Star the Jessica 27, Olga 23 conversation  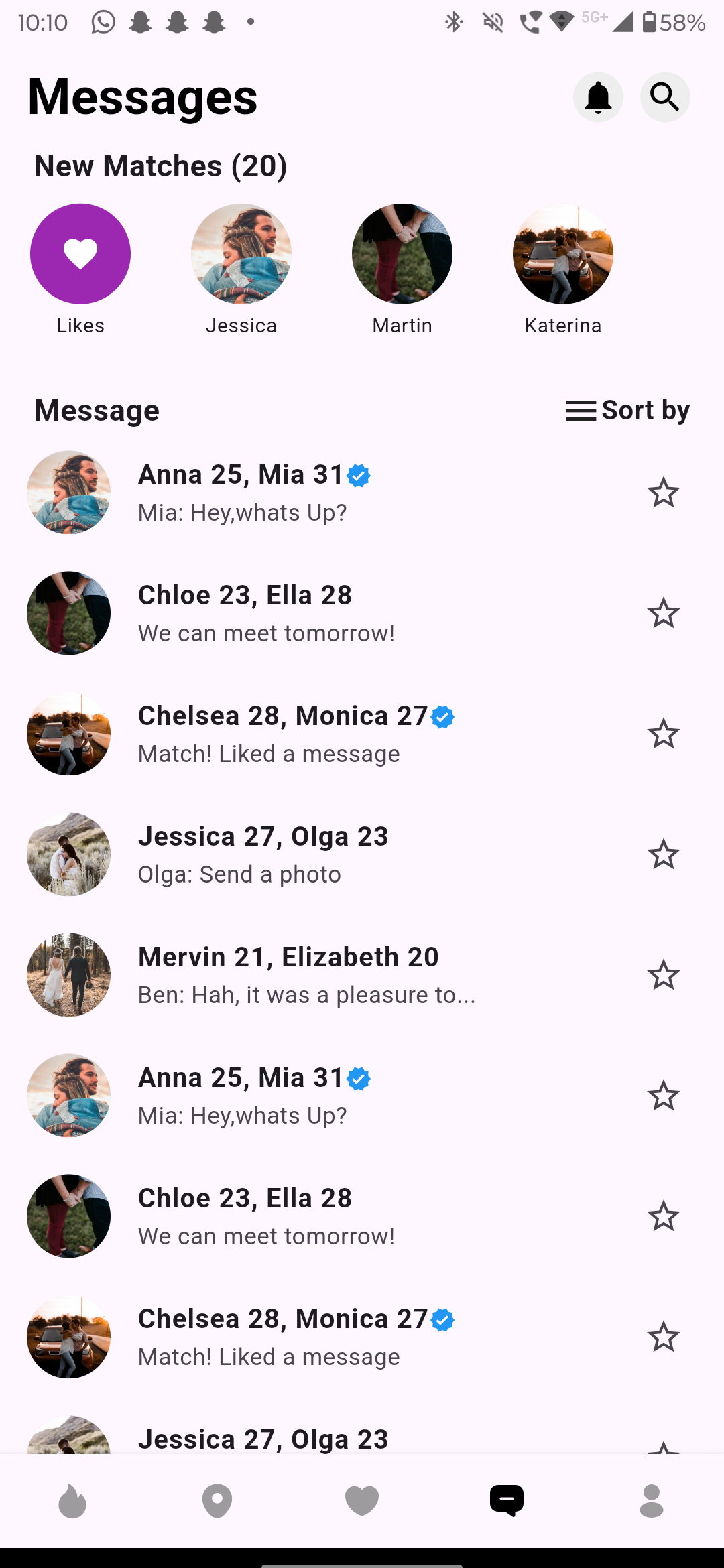pyautogui.click(x=664, y=854)
